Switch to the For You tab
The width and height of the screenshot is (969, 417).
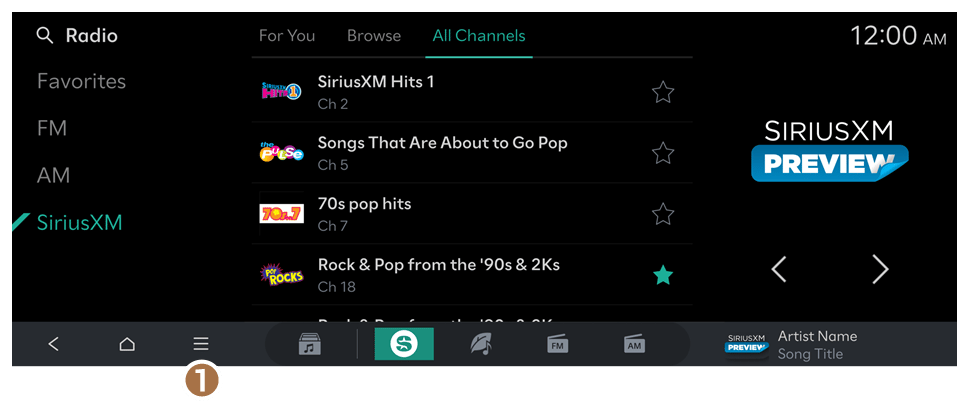[287, 36]
